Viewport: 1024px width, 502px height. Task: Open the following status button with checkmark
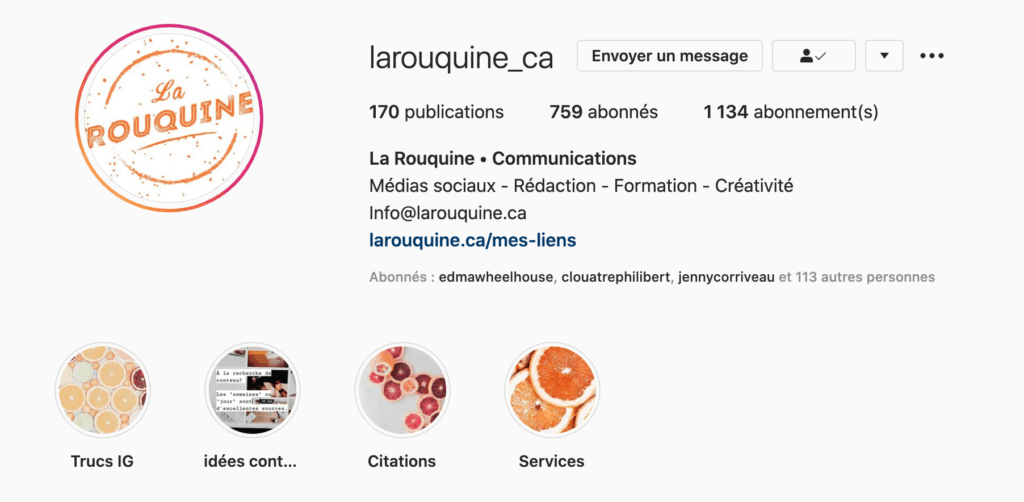813,56
